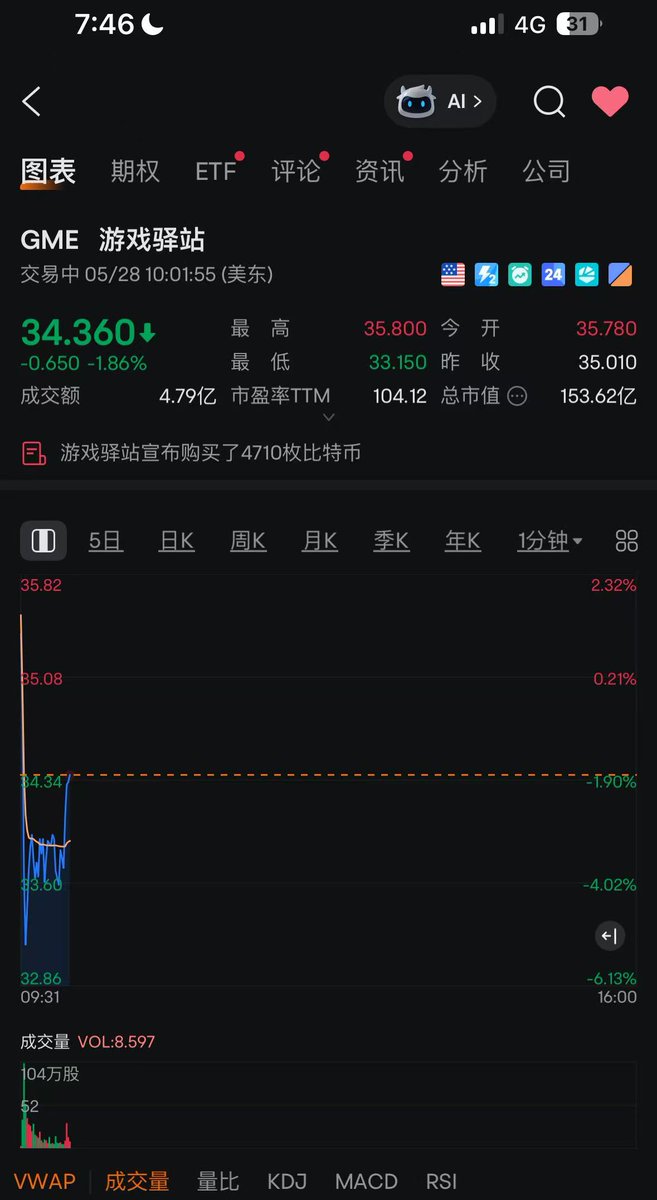Go back using the top-left arrow
The height and width of the screenshot is (1200, 657).
(x=32, y=101)
